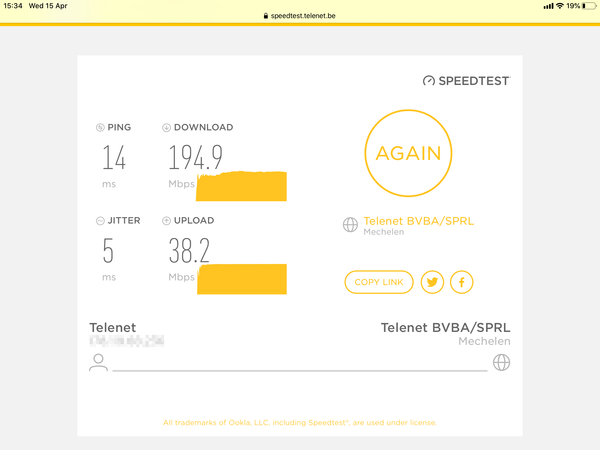Screen dimensions: 600x450
Task: Share the result on Twitter
Action: 432,283
